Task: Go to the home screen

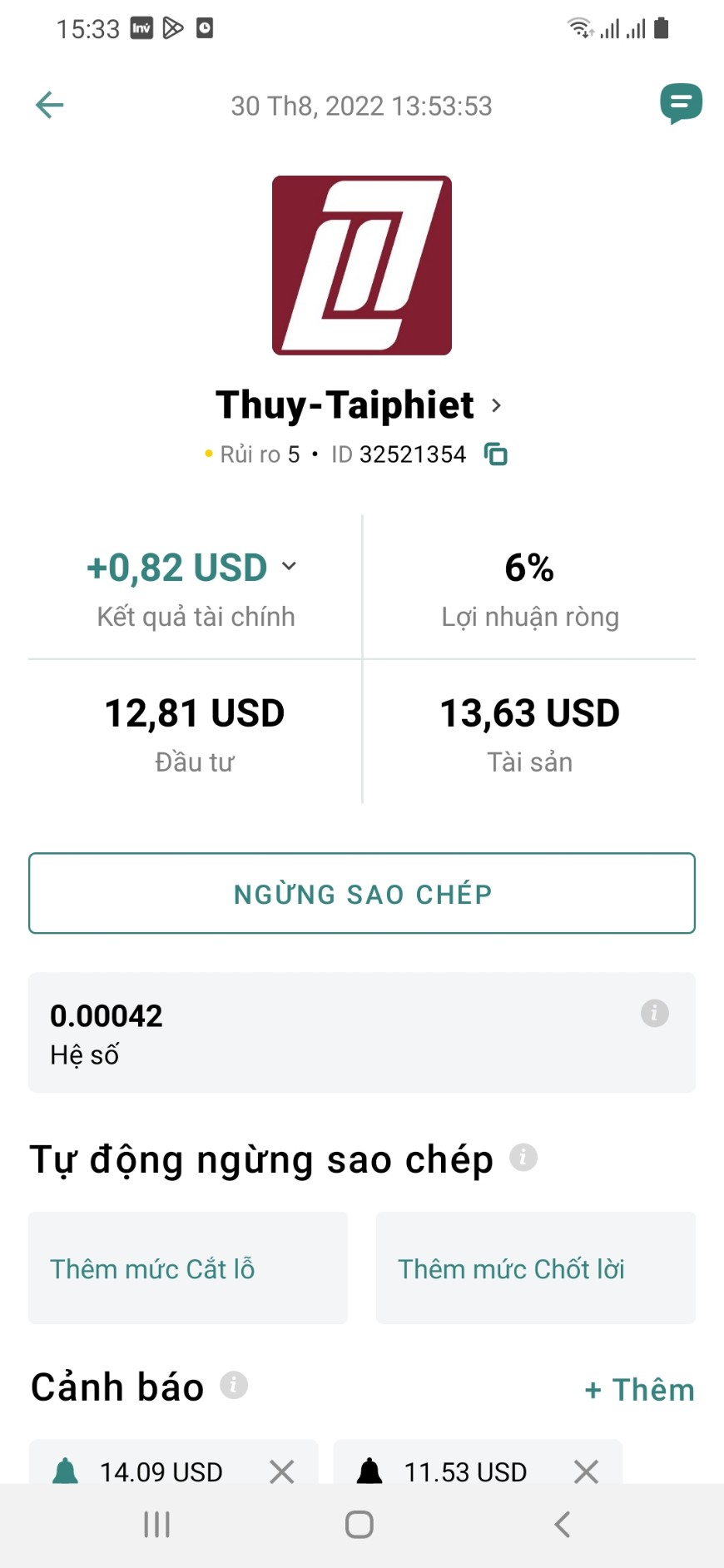Action: (360, 1525)
